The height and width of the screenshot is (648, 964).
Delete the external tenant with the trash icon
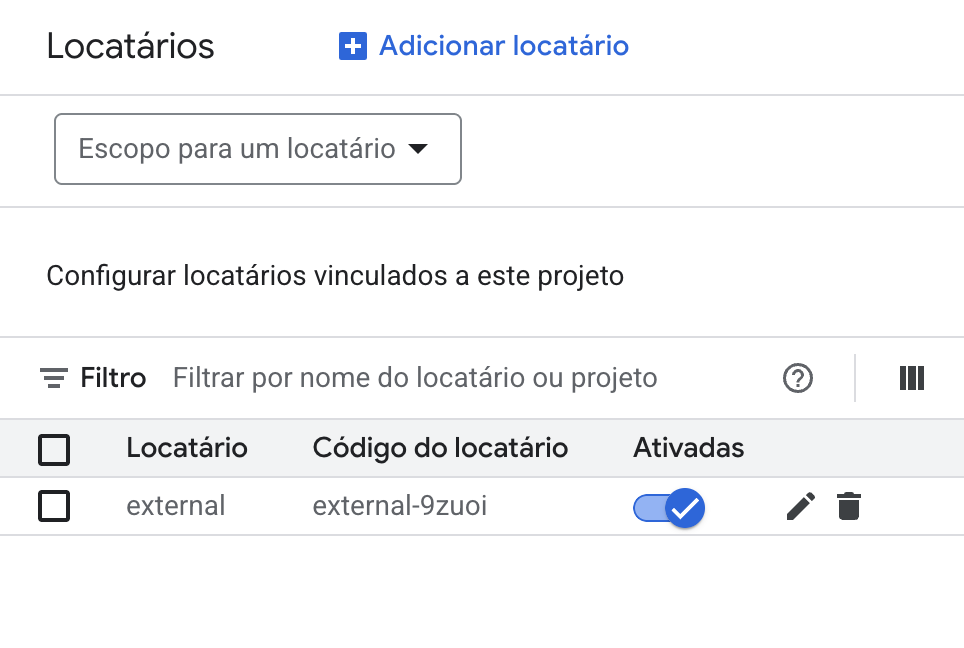pyautogui.click(x=848, y=506)
